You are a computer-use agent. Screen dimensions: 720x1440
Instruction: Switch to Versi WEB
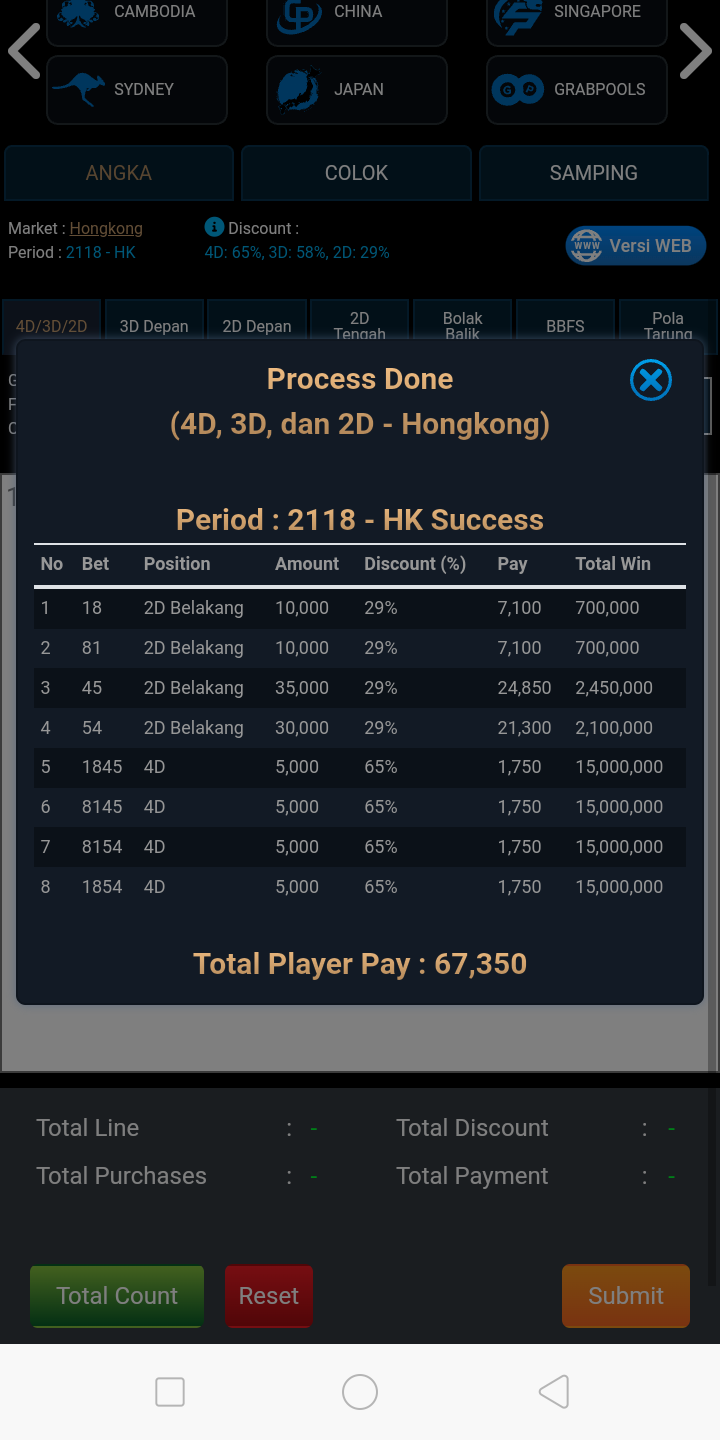click(x=636, y=246)
